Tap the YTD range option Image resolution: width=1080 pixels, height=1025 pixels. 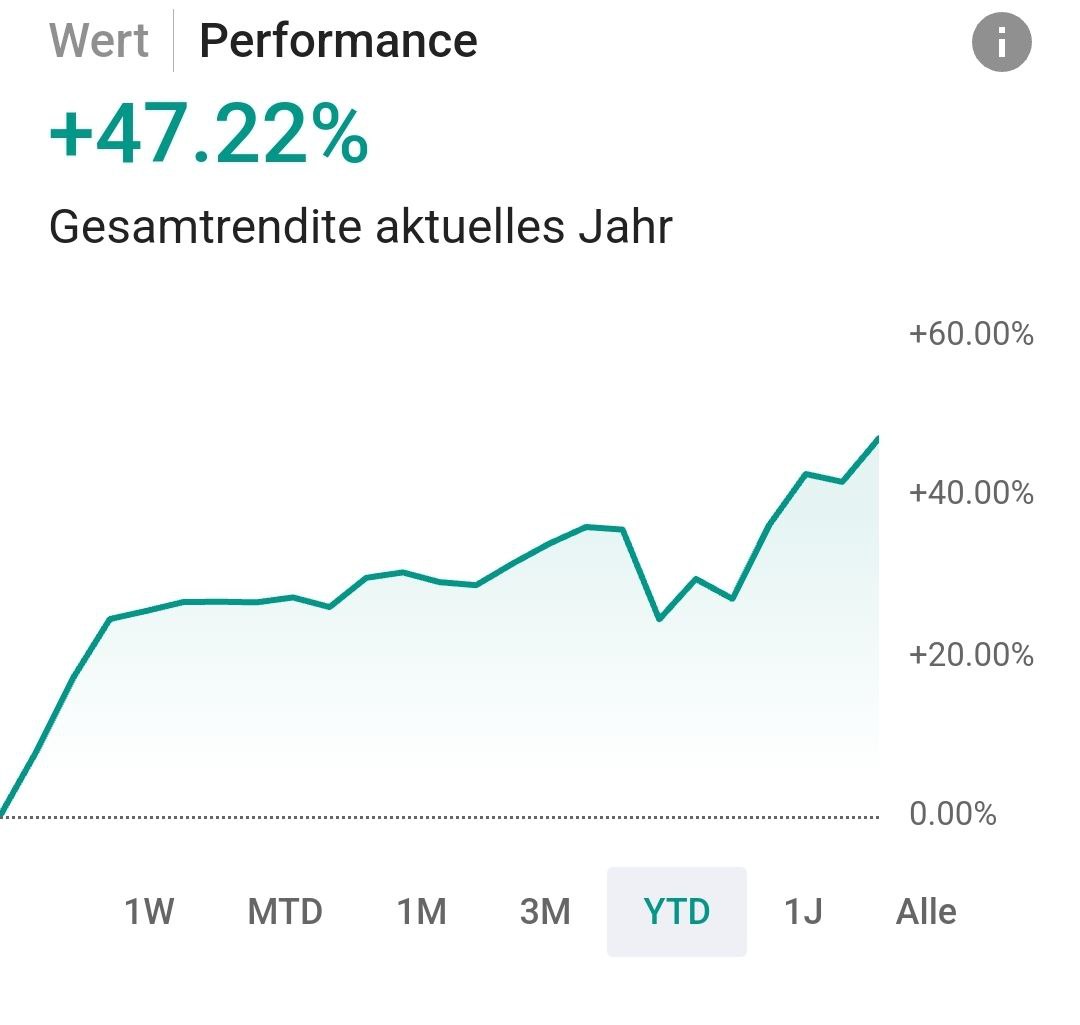coord(677,911)
